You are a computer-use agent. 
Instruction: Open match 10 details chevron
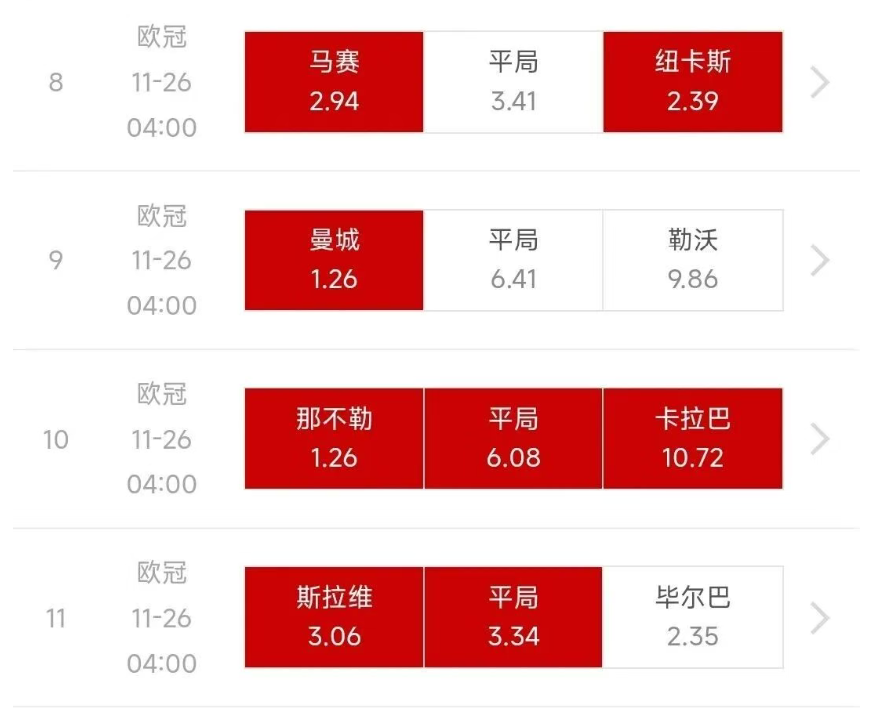tap(820, 439)
